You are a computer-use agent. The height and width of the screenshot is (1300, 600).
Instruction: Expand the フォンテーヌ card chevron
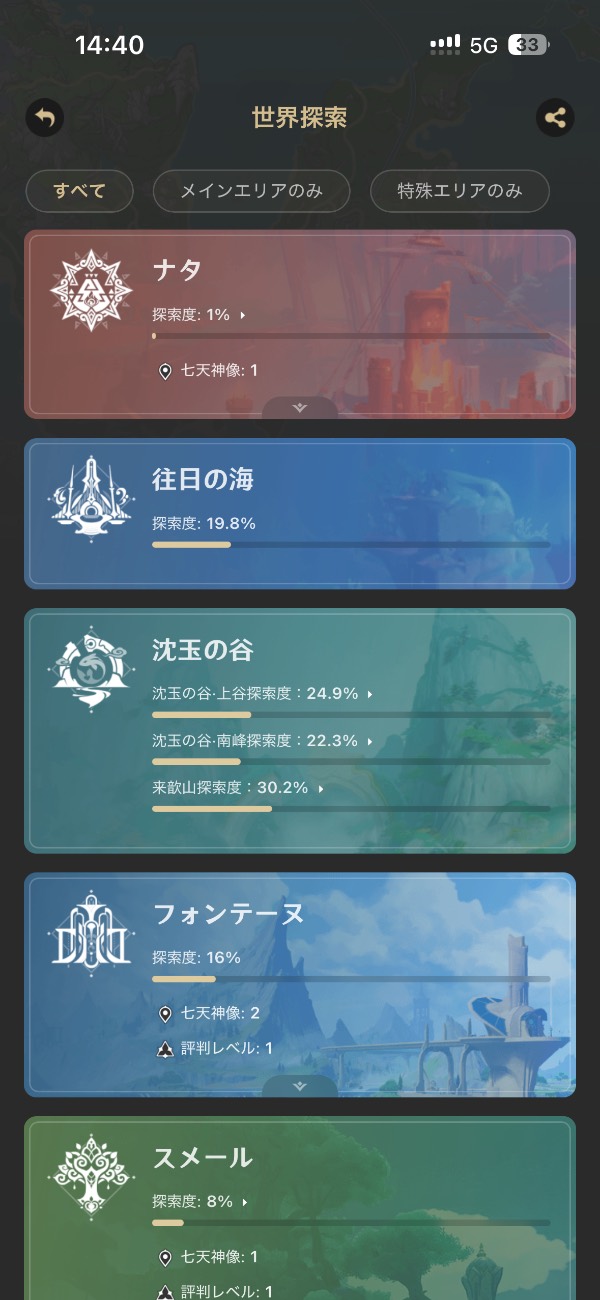click(300, 1086)
